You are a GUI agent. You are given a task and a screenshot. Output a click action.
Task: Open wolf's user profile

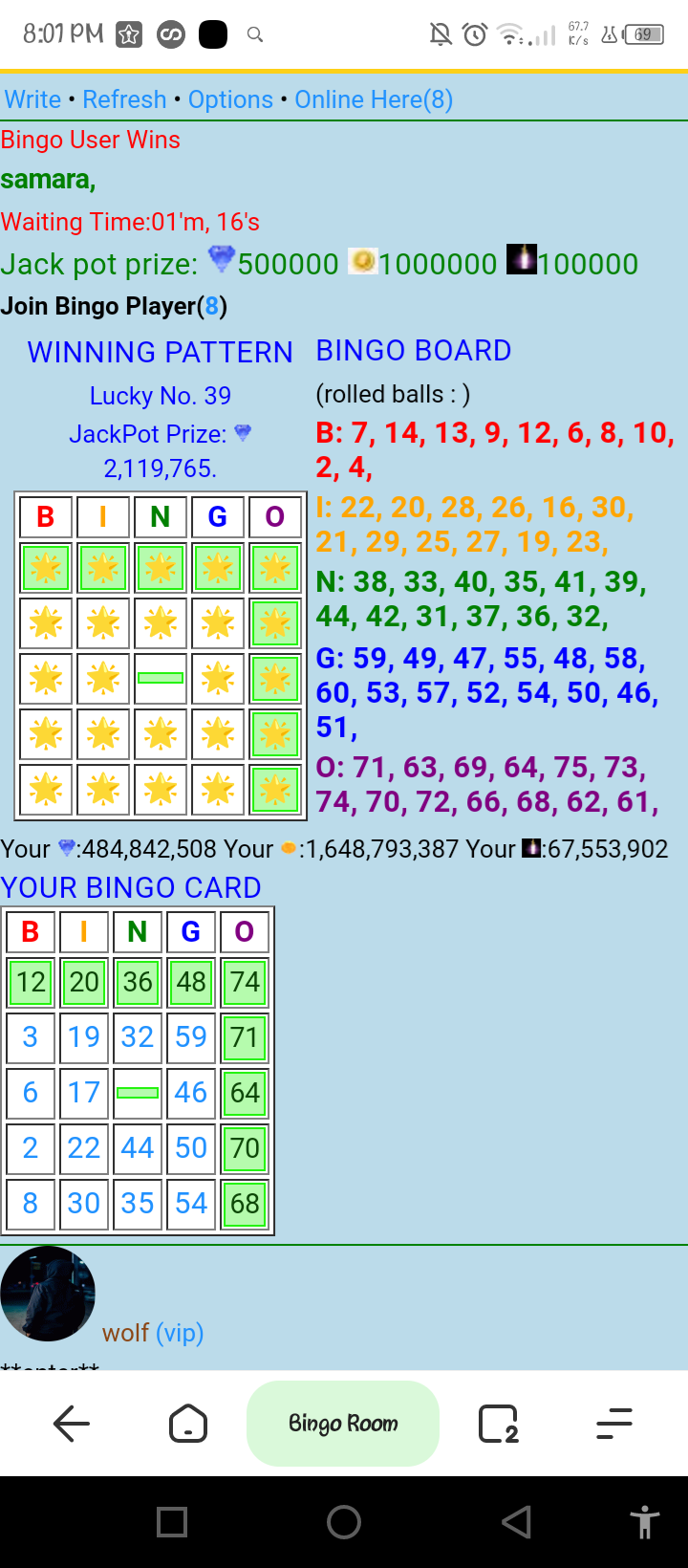pyautogui.click(x=126, y=1333)
